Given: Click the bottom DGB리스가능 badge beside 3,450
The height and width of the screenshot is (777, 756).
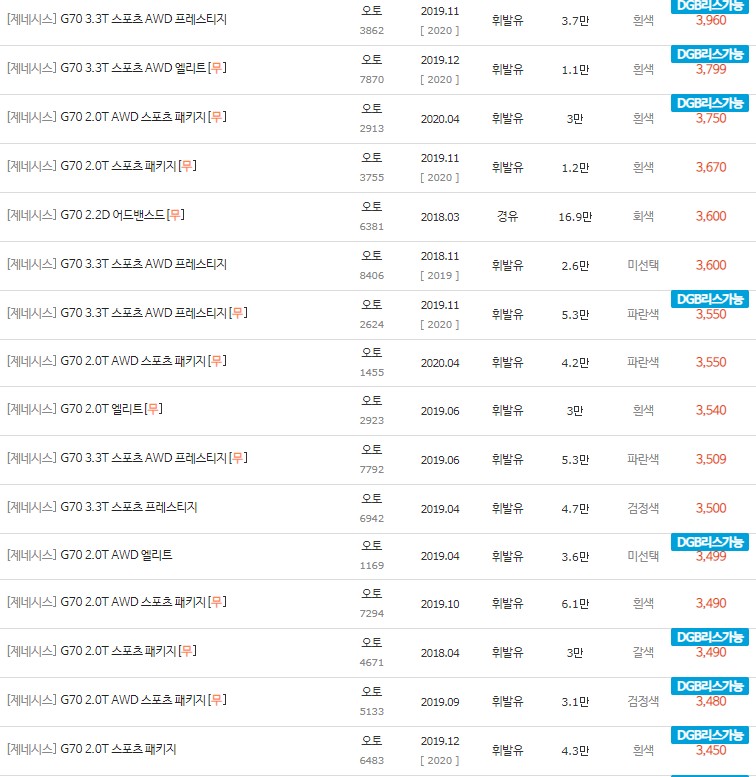Looking at the screenshot, I should (x=712, y=735).
